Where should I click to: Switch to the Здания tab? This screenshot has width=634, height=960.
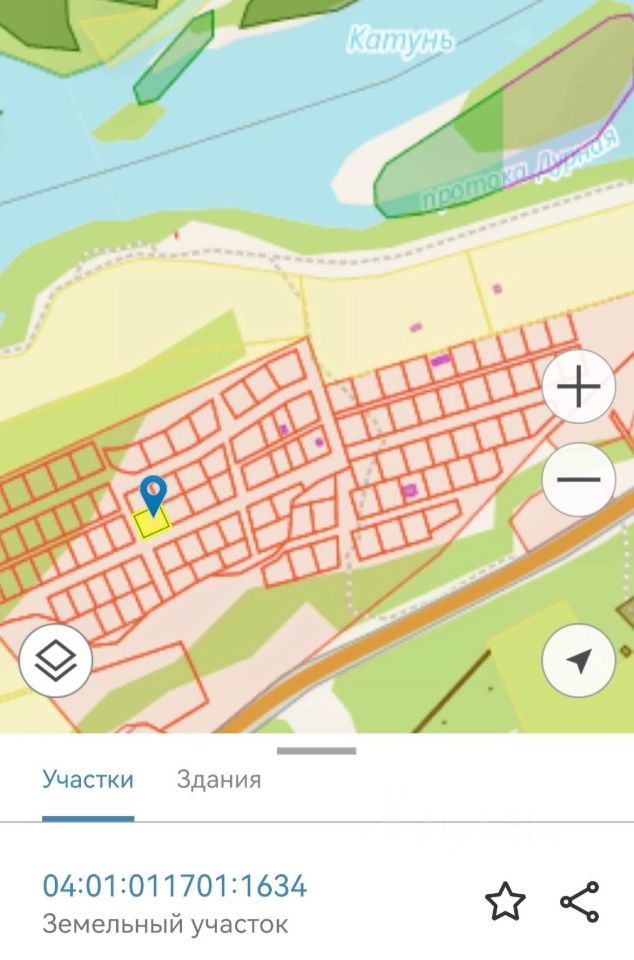point(219,780)
